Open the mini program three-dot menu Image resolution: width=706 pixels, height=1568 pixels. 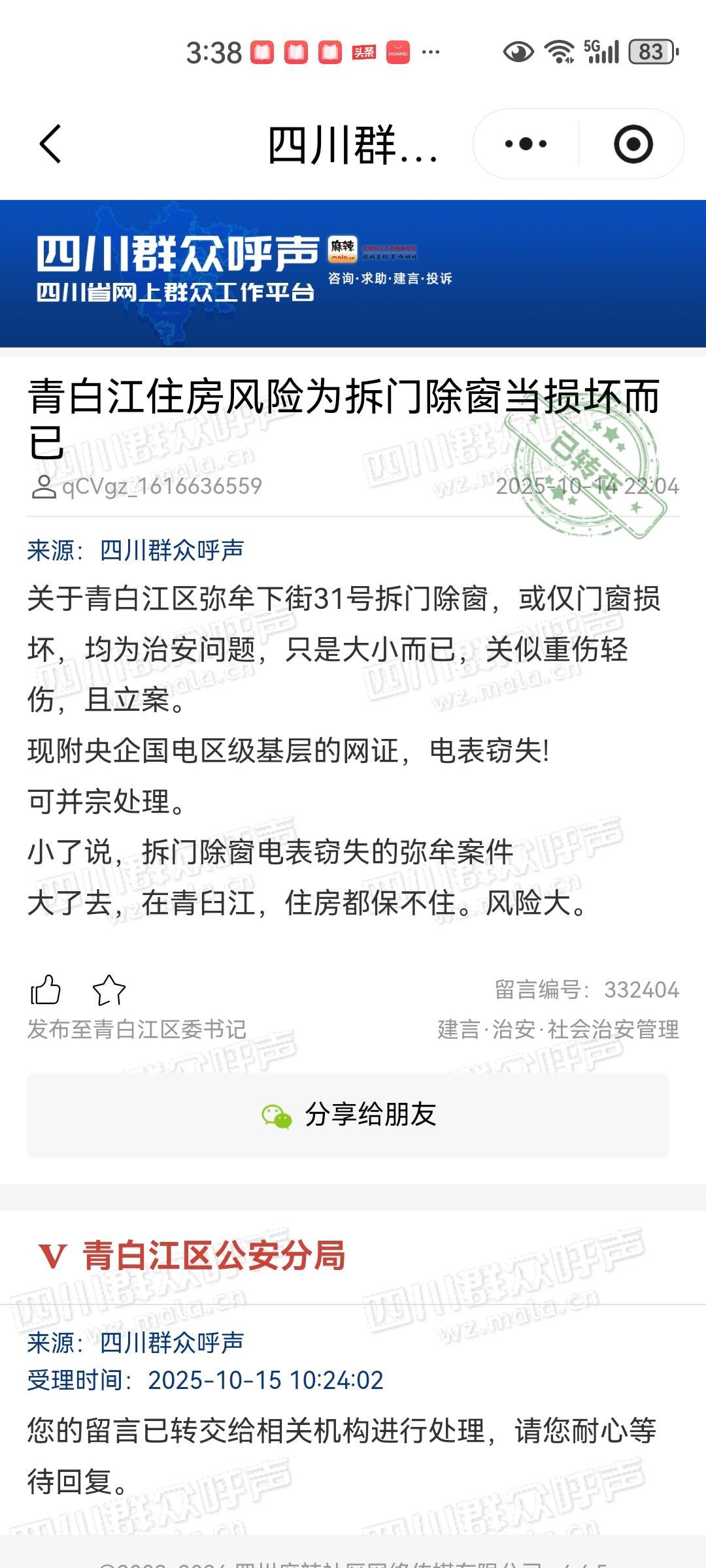(x=526, y=144)
